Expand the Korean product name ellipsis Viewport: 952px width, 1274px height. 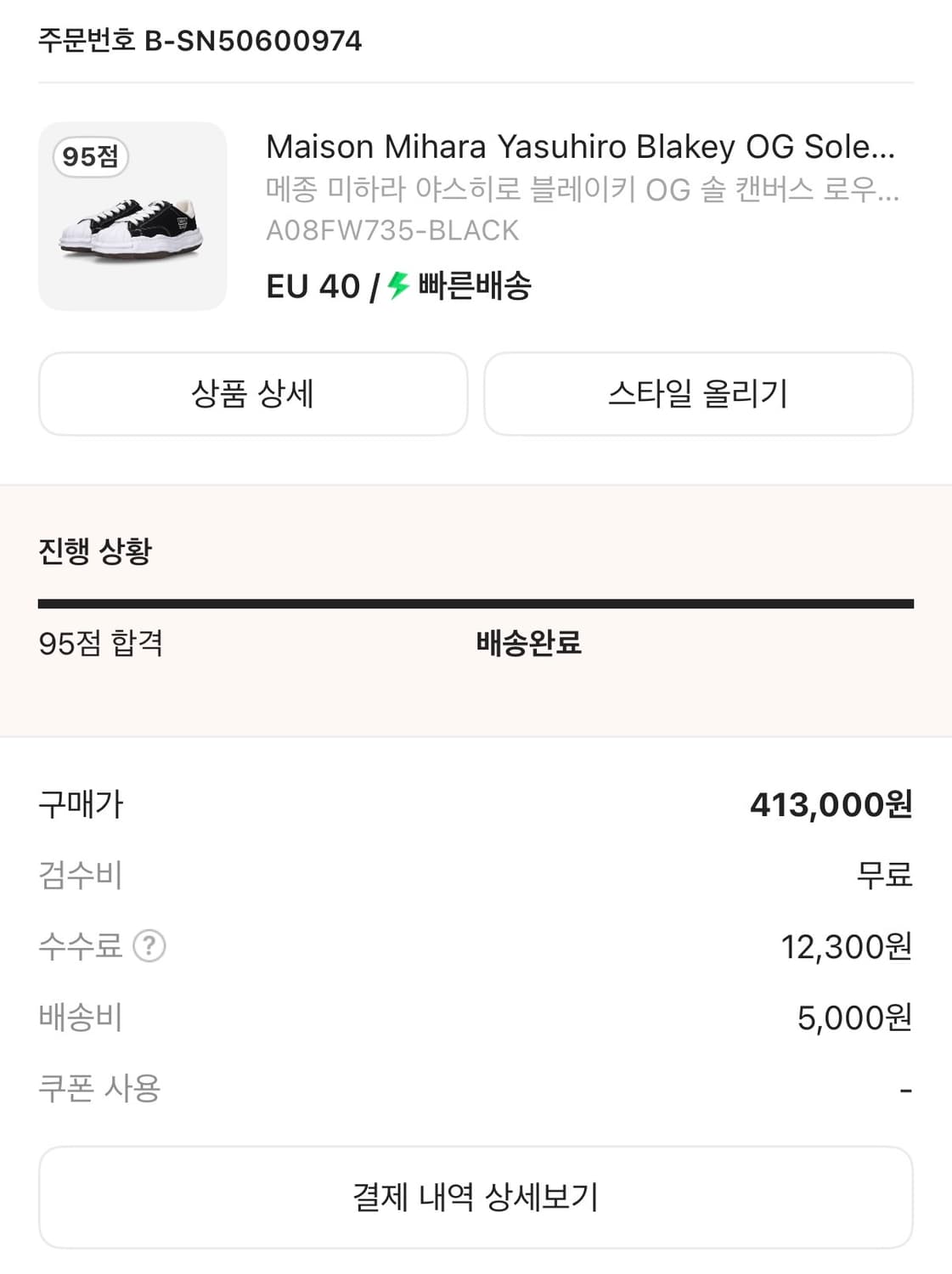[583, 193]
